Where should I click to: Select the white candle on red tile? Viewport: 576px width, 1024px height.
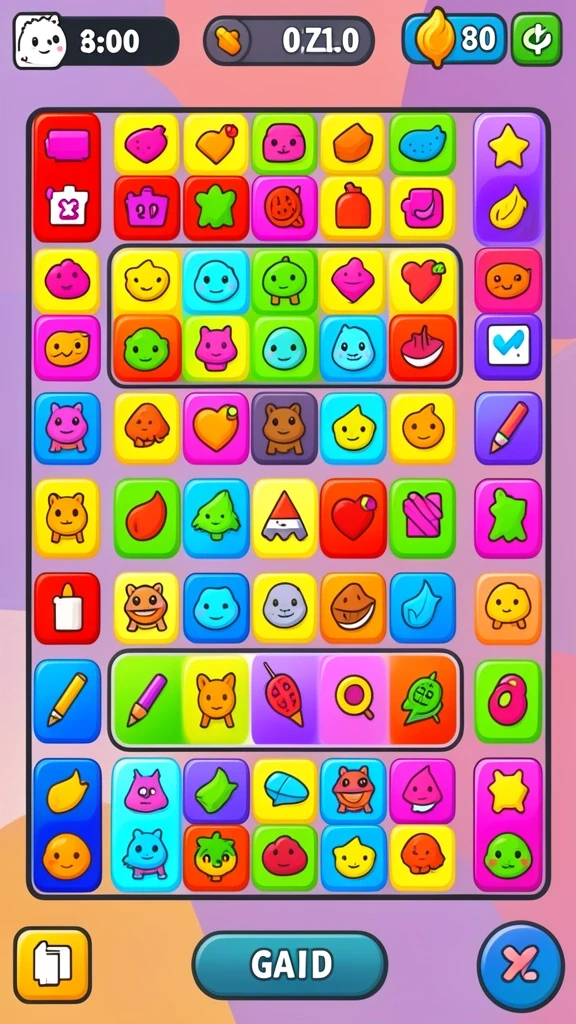click(x=67, y=608)
